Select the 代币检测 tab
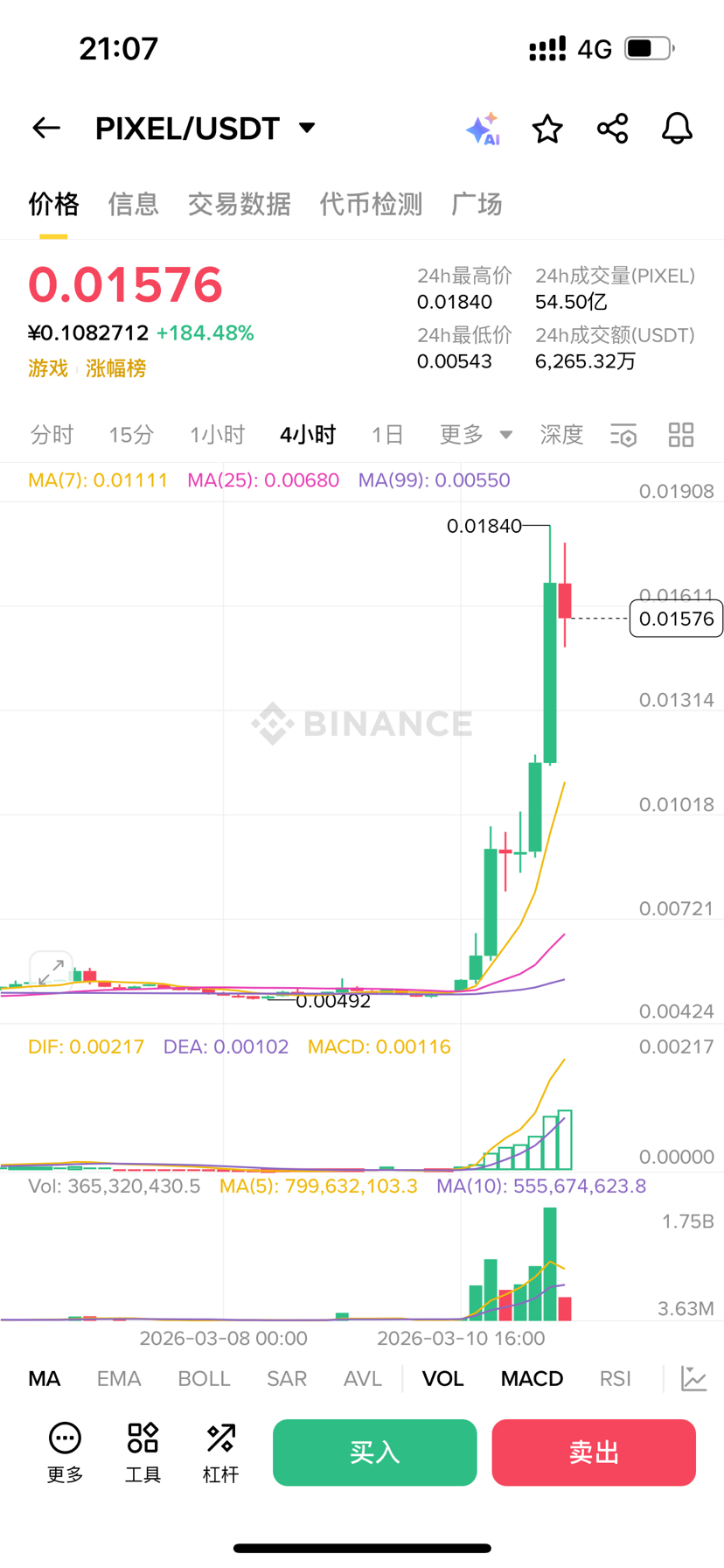 [x=371, y=204]
